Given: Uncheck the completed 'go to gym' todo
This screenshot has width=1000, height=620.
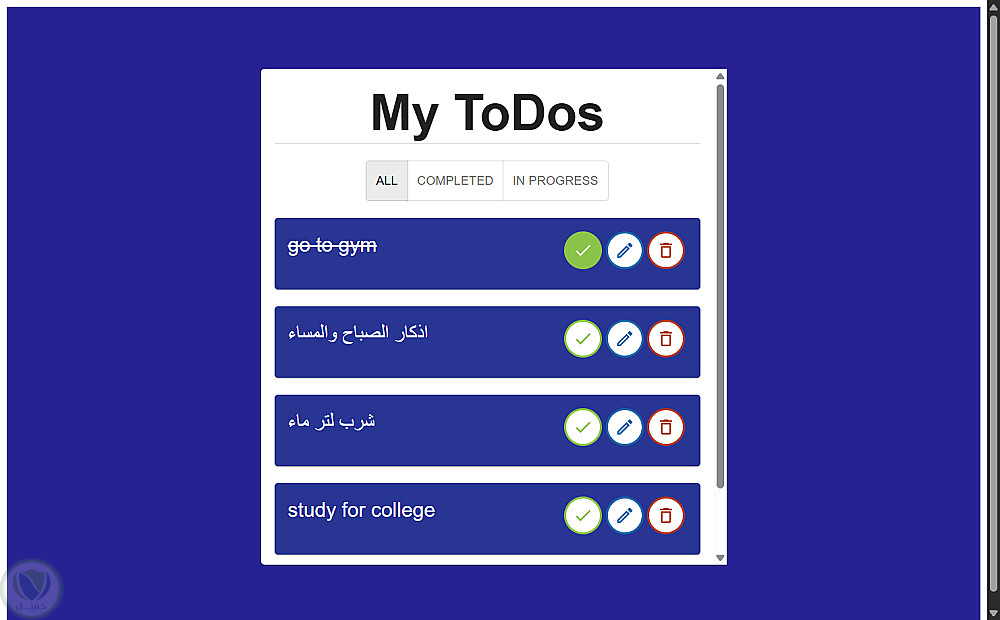Looking at the screenshot, I should 583,250.
